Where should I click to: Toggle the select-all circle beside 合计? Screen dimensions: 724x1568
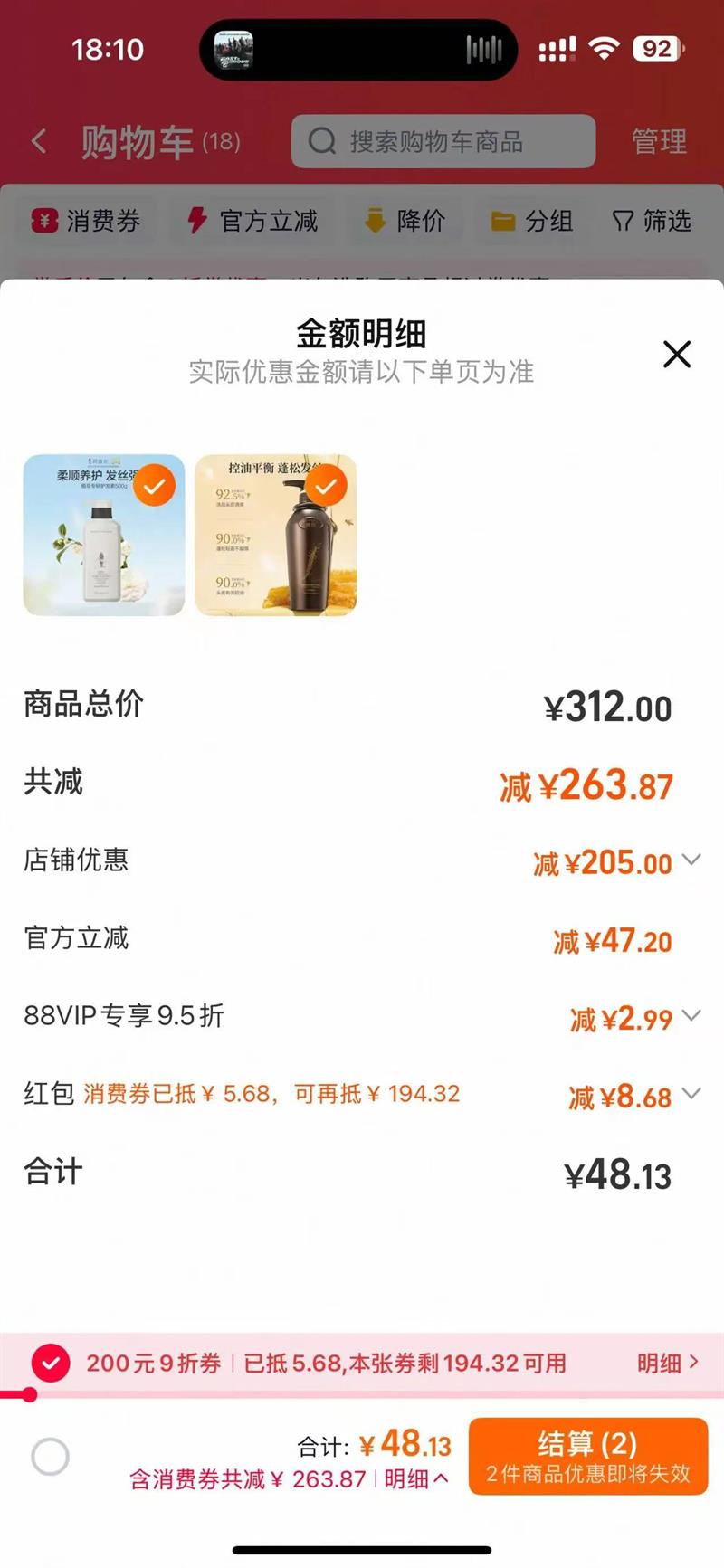pos(50,1457)
